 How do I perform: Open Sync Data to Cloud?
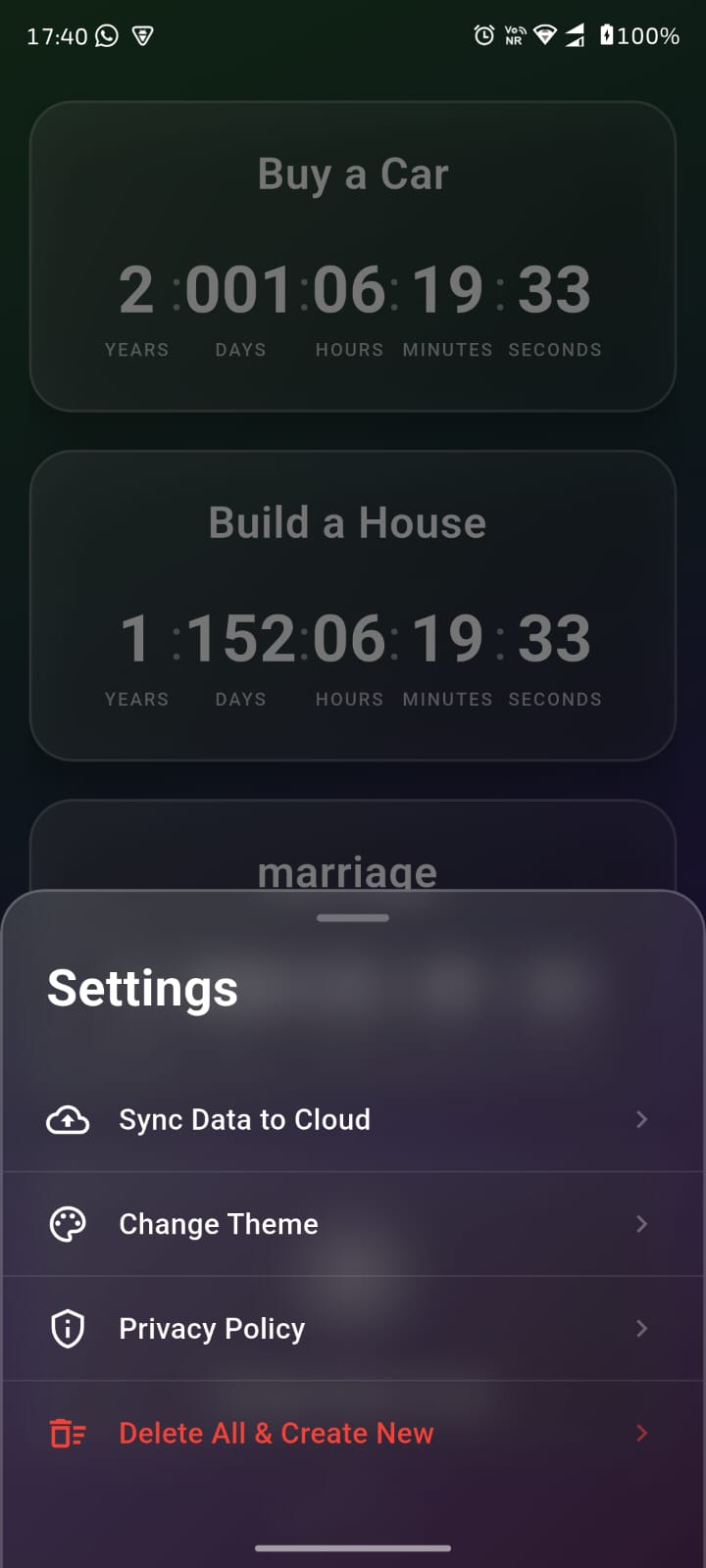pyautogui.click(x=351, y=1119)
